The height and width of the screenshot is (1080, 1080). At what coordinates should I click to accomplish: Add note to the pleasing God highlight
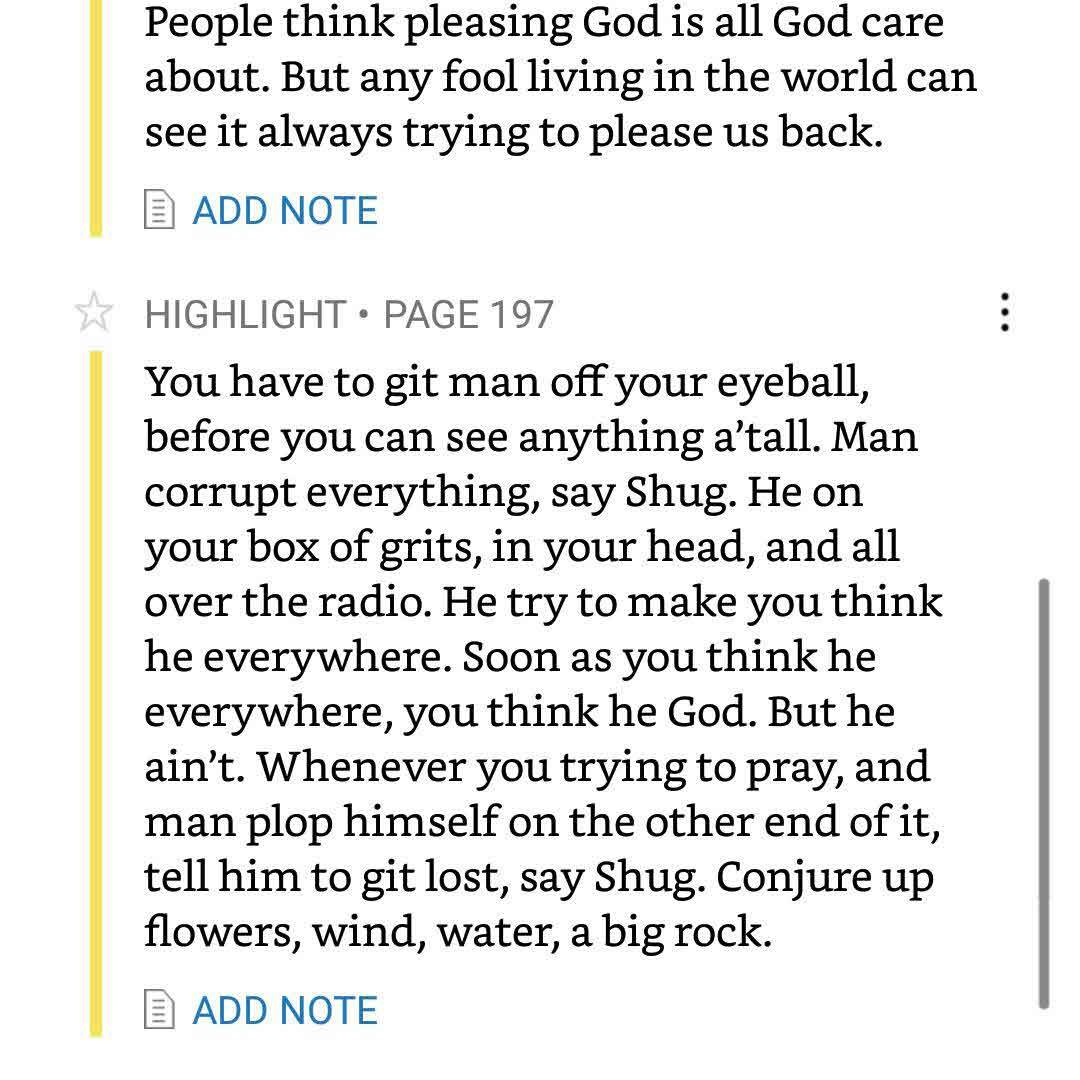tap(262, 210)
